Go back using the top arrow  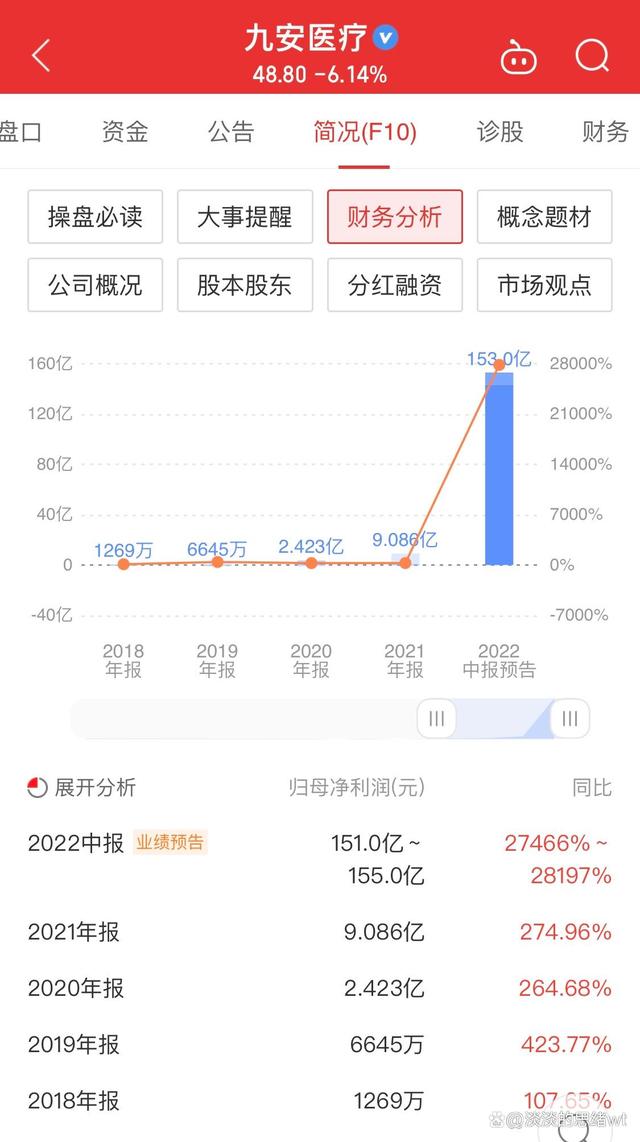point(41,56)
